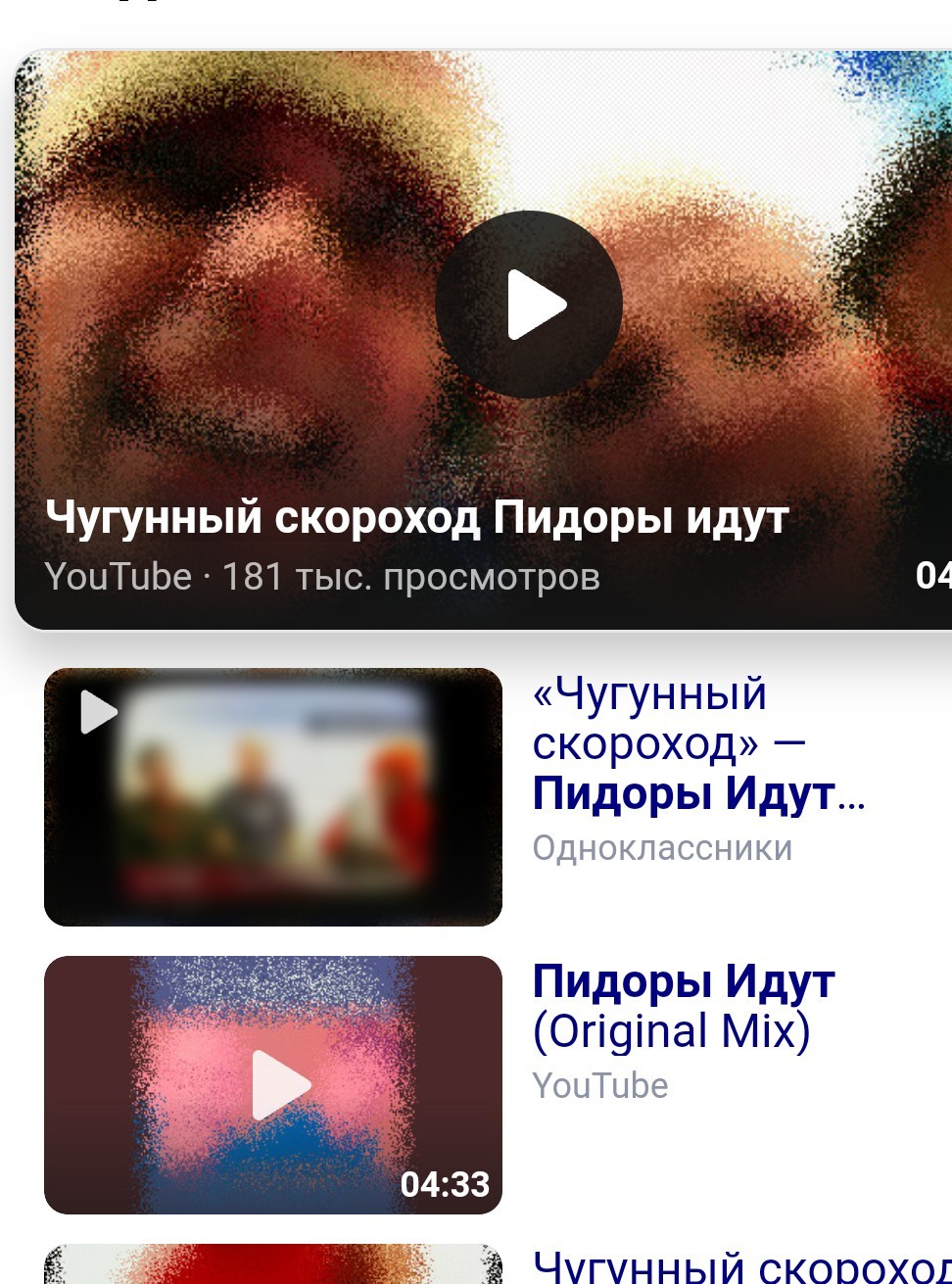Open the Одноклассники video thumbnail
Image resolution: width=952 pixels, height=1284 pixels.
(x=272, y=796)
